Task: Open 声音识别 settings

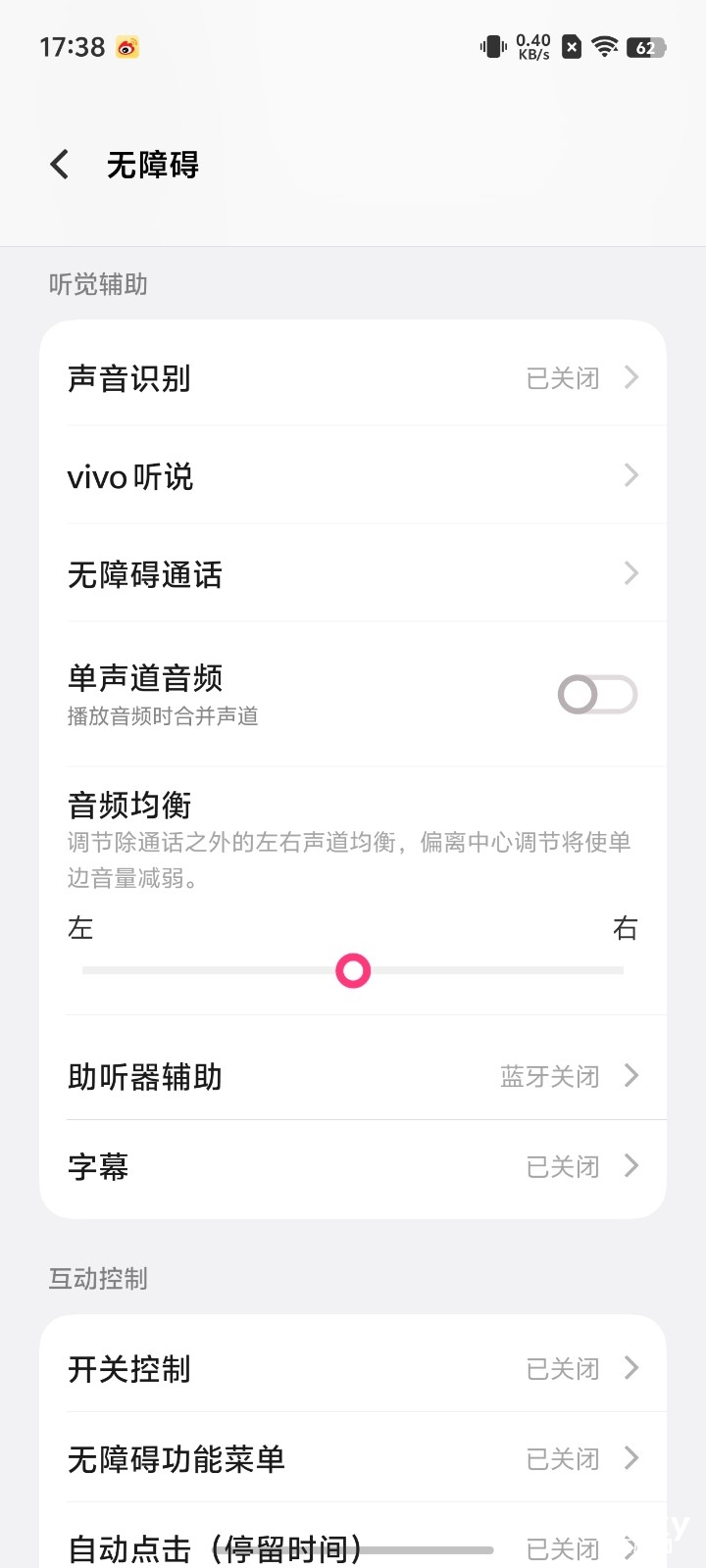Action: [353, 378]
